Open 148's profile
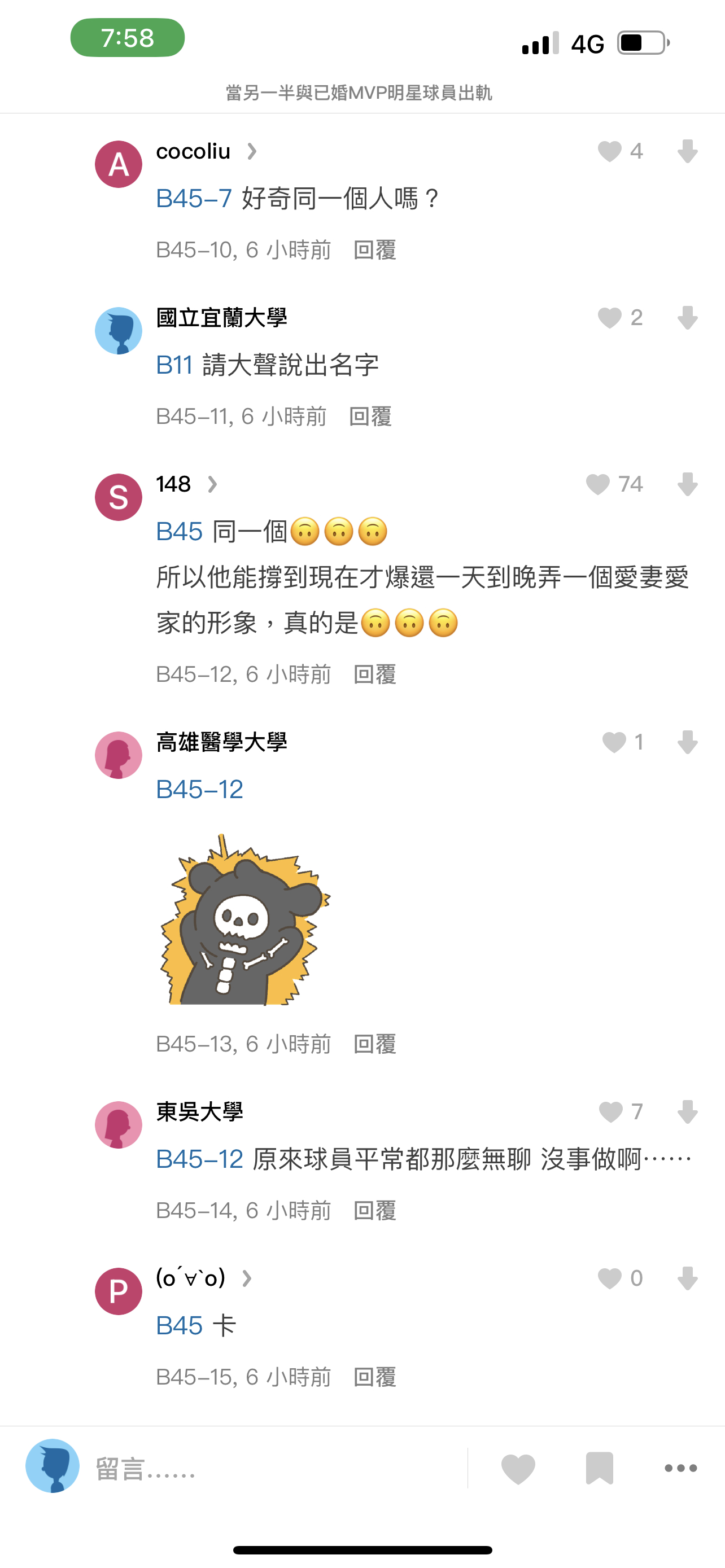Image resolution: width=725 pixels, height=1568 pixels. (186, 484)
